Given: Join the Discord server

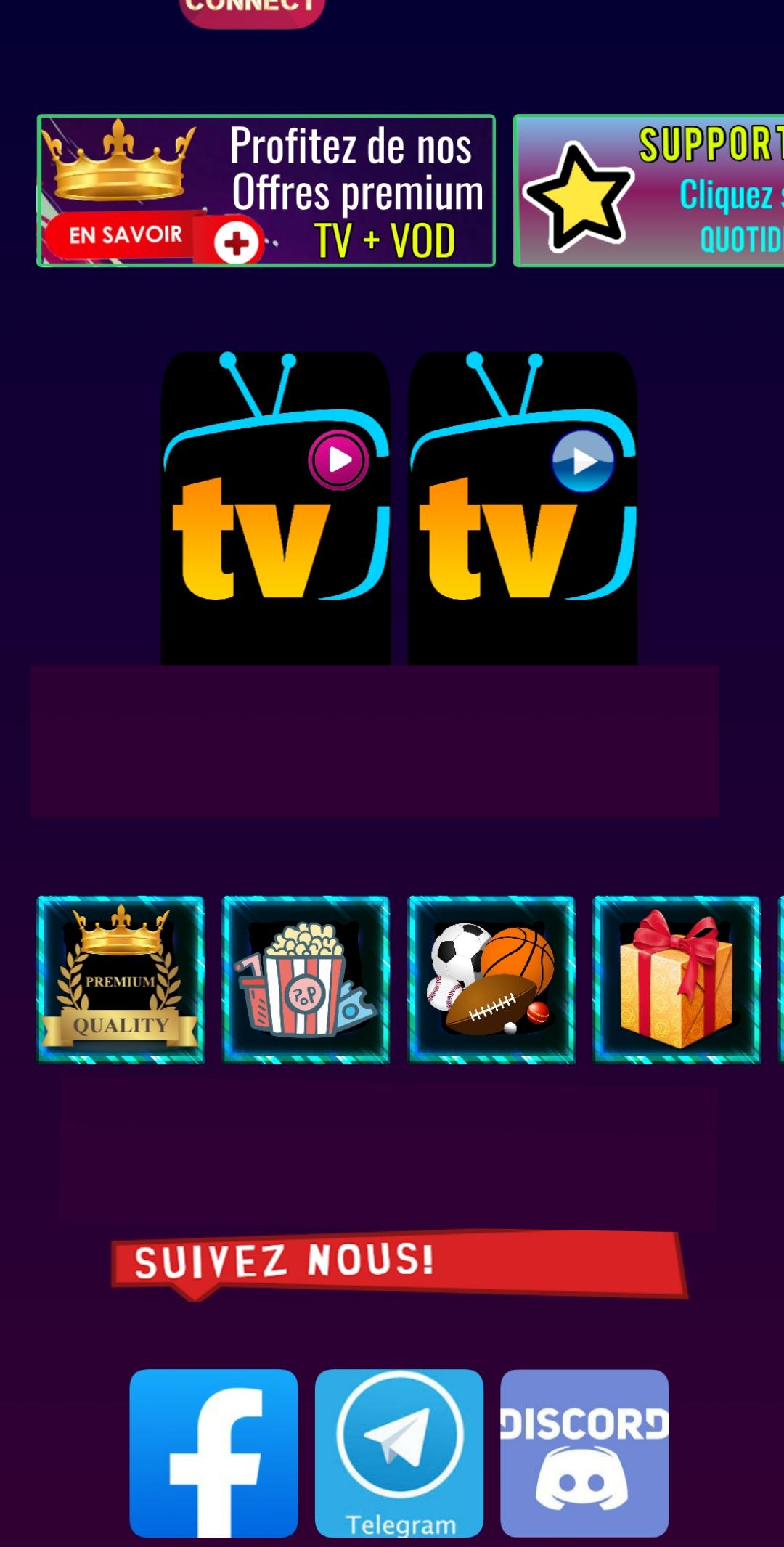Looking at the screenshot, I should point(584,1453).
